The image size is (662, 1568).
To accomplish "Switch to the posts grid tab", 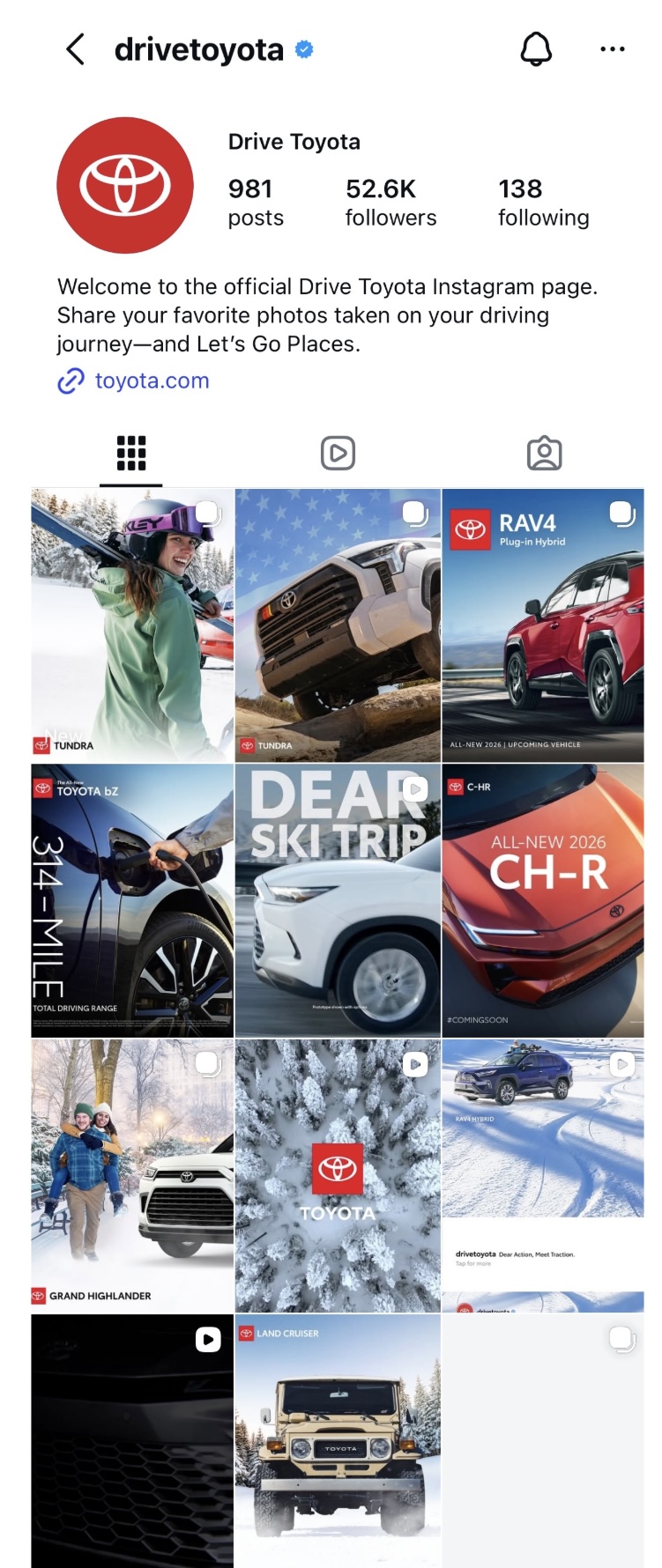I will [131, 454].
